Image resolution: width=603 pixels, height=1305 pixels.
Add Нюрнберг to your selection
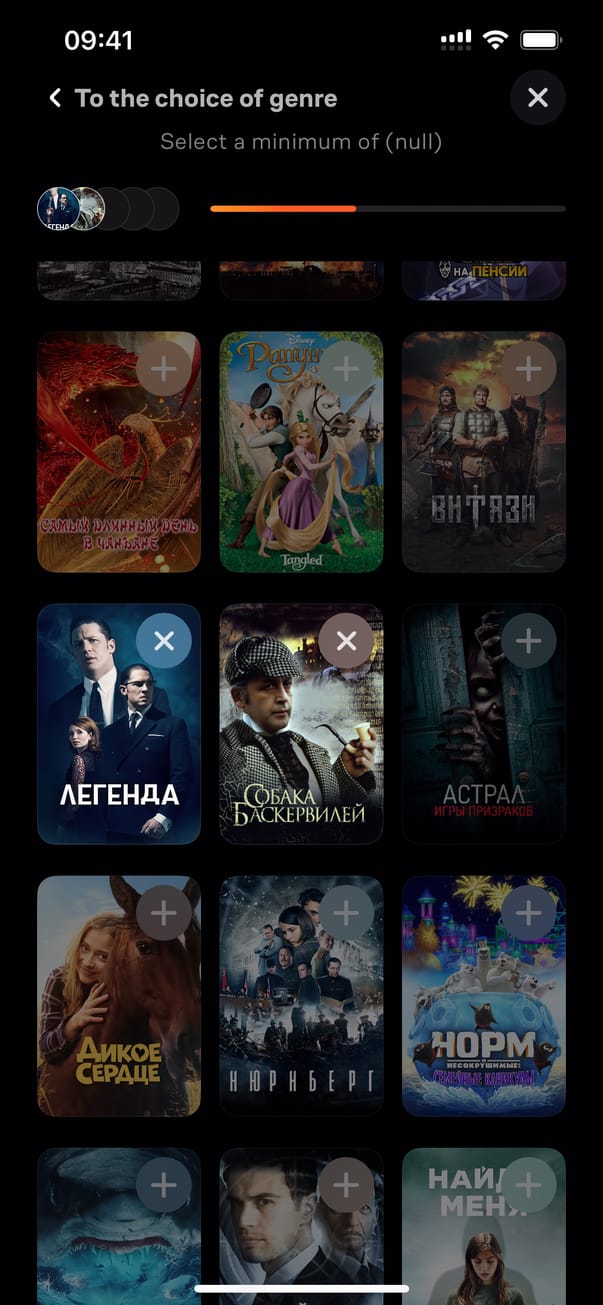(346, 913)
